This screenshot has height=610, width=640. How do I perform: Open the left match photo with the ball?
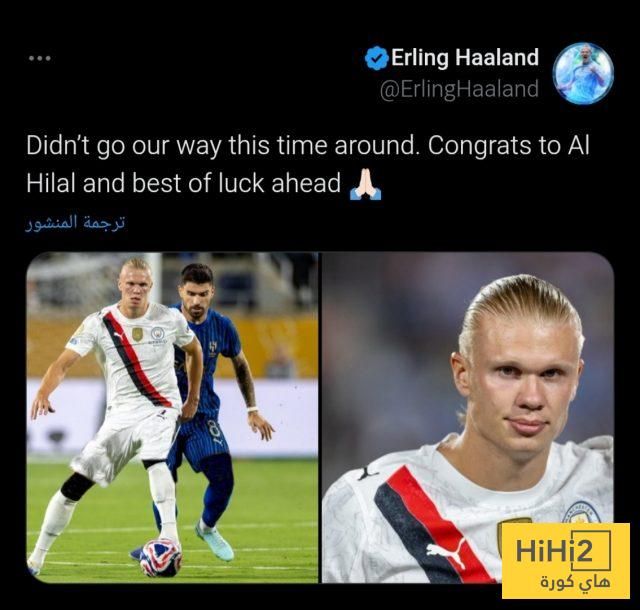pos(172,417)
